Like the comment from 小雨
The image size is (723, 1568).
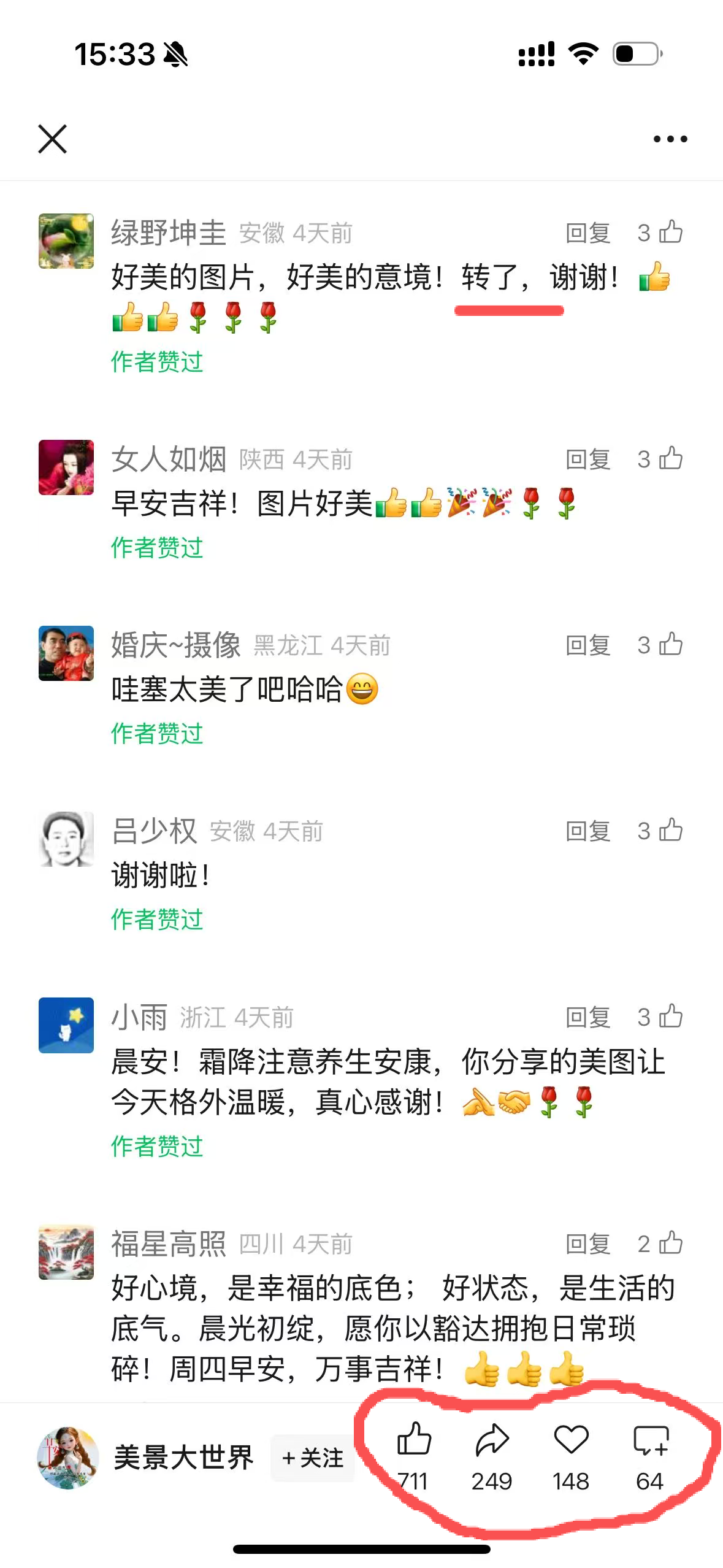[670, 1017]
